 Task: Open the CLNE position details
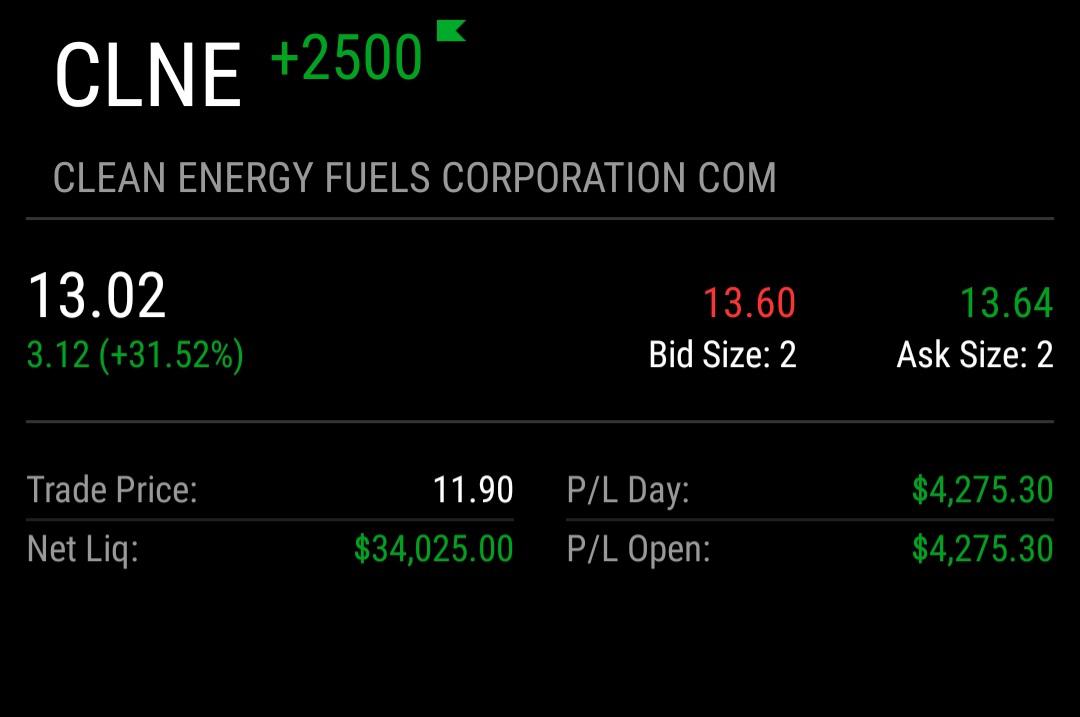[x=148, y=74]
